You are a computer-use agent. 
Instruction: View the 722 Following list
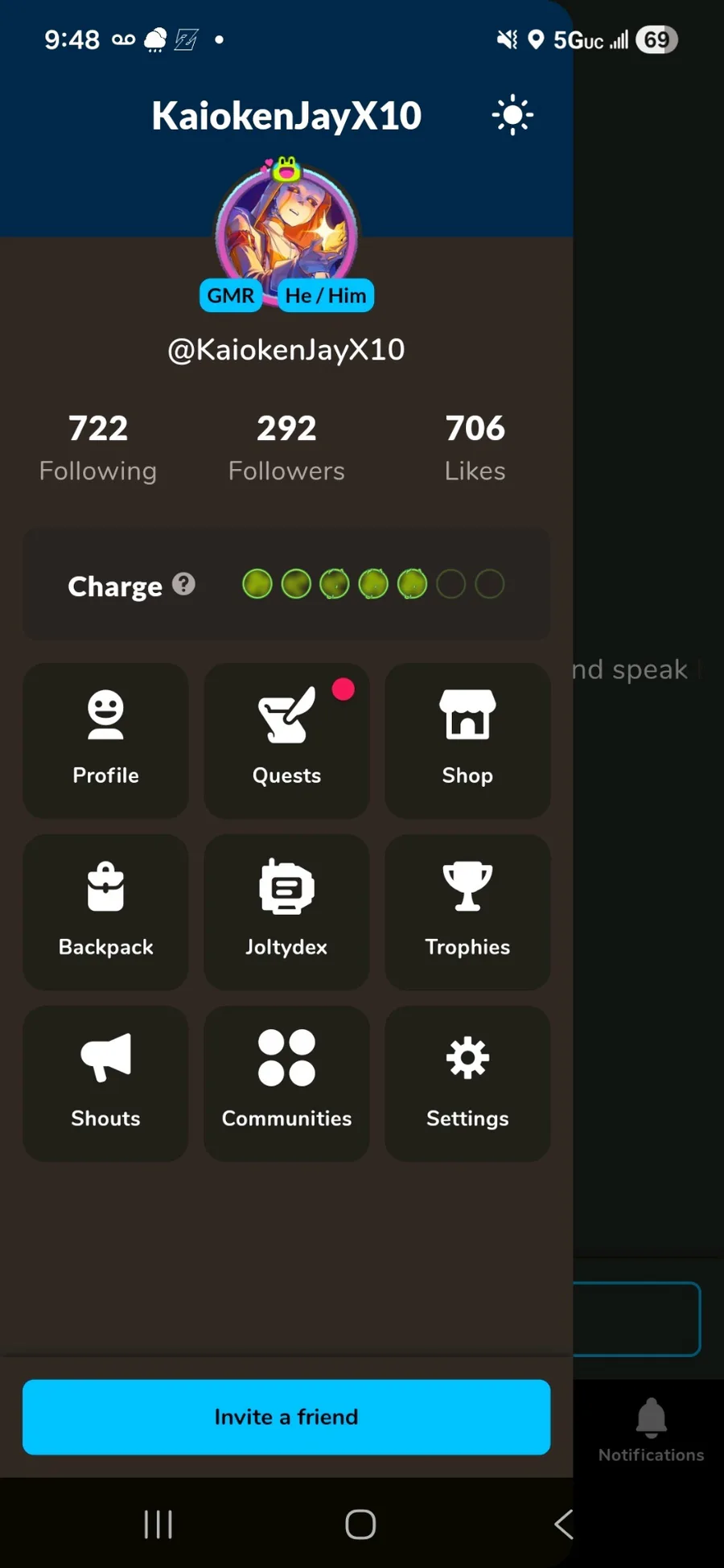click(98, 447)
